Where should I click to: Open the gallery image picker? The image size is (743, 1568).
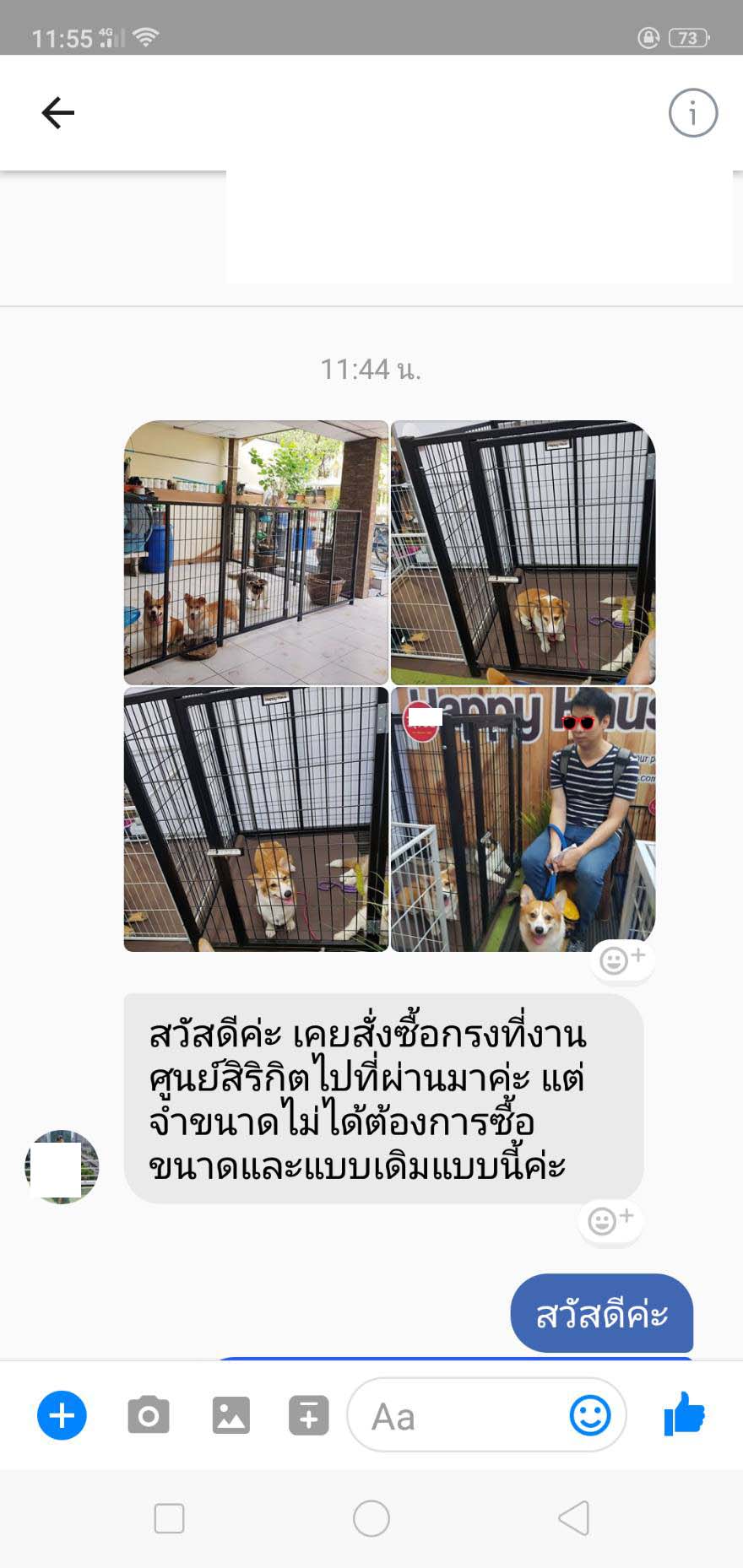click(x=230, y=1415)
